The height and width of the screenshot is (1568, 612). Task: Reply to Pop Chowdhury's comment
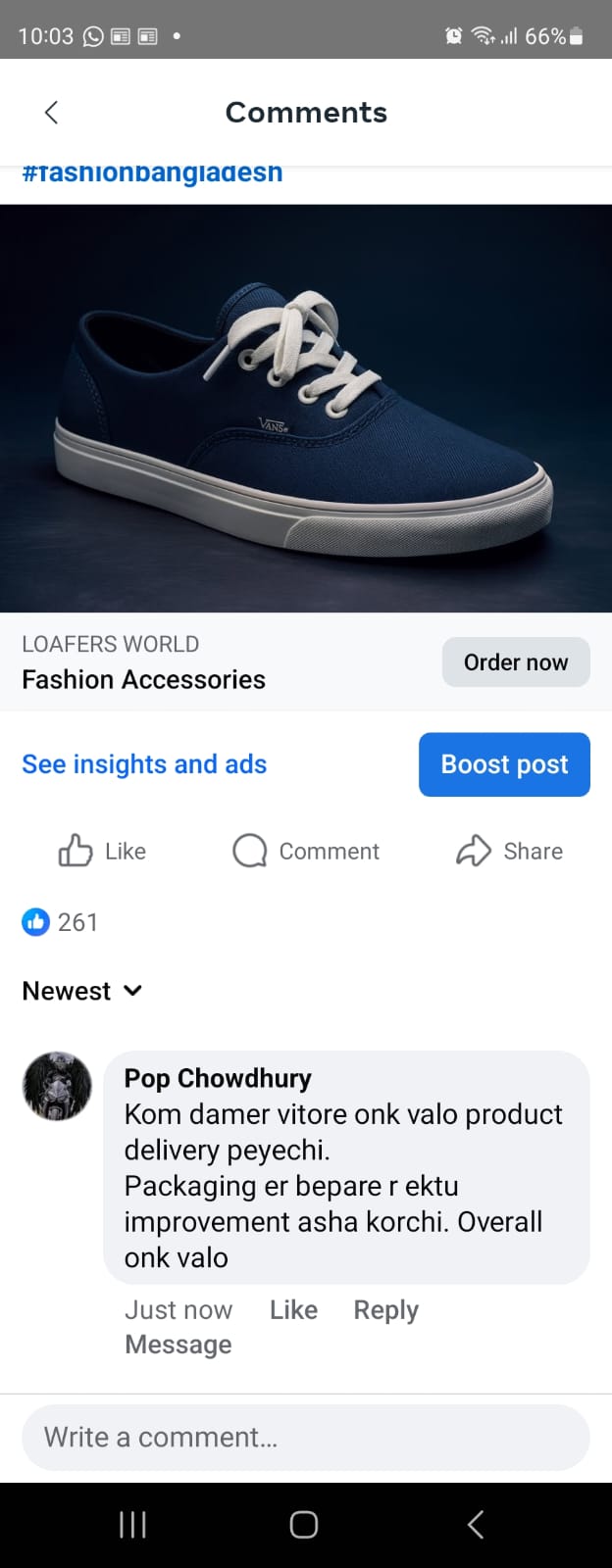click(x=385, y=1310)
